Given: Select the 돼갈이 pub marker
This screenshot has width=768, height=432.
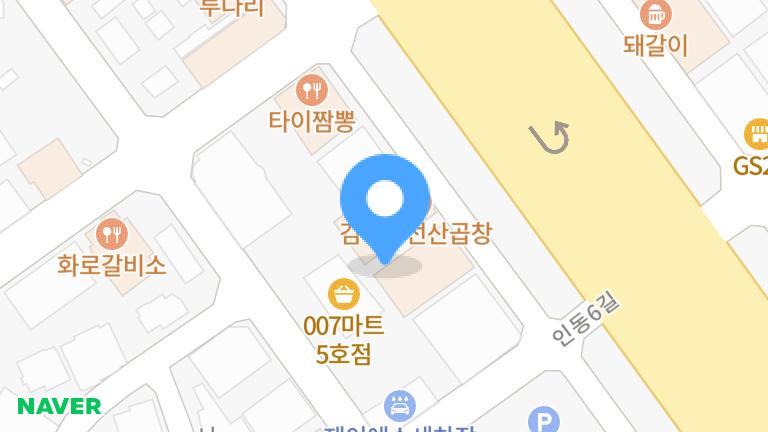Looking at the screenshot, I should coord(655,15).
